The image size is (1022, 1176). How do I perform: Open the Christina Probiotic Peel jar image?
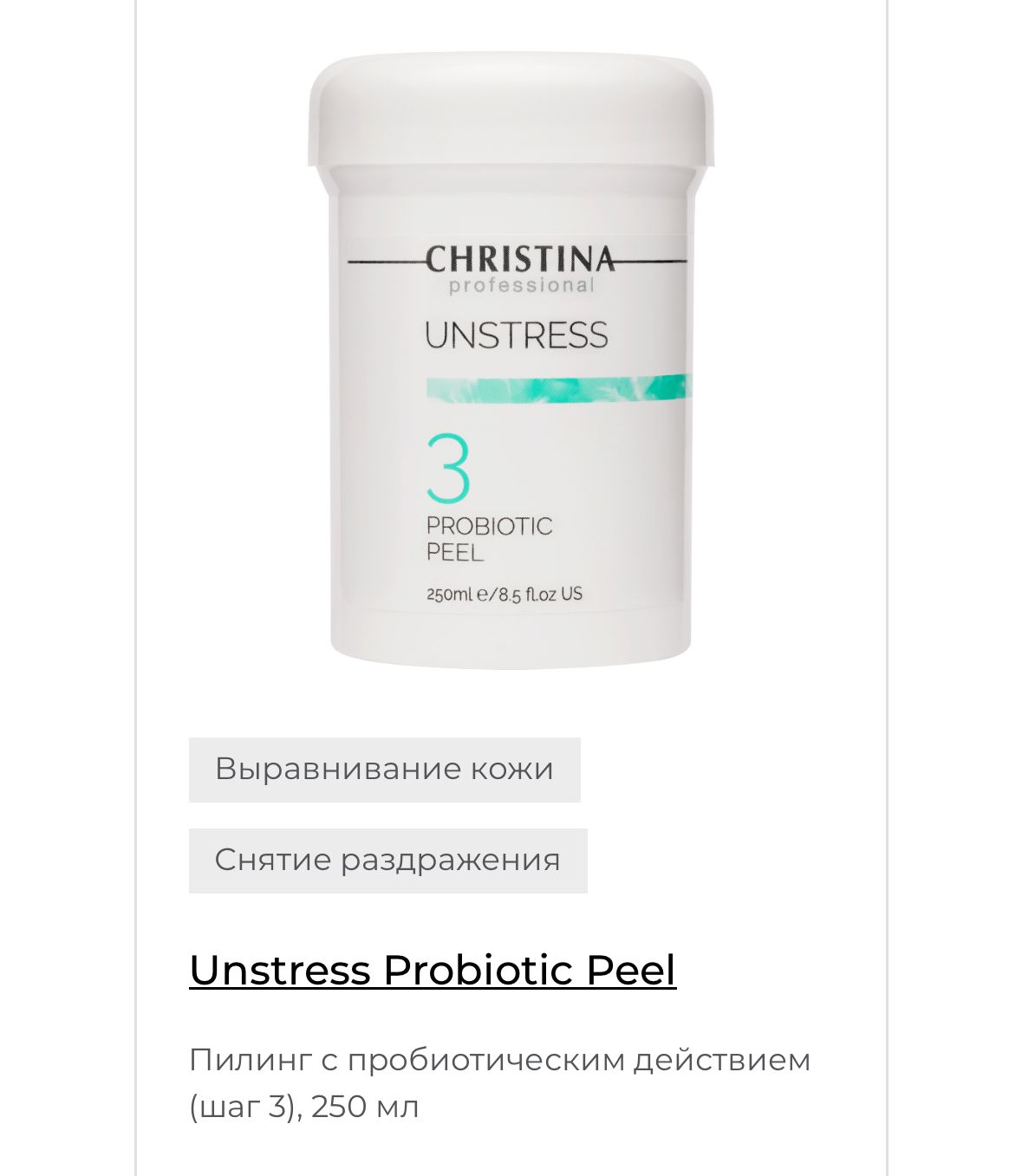click(511, 360)
